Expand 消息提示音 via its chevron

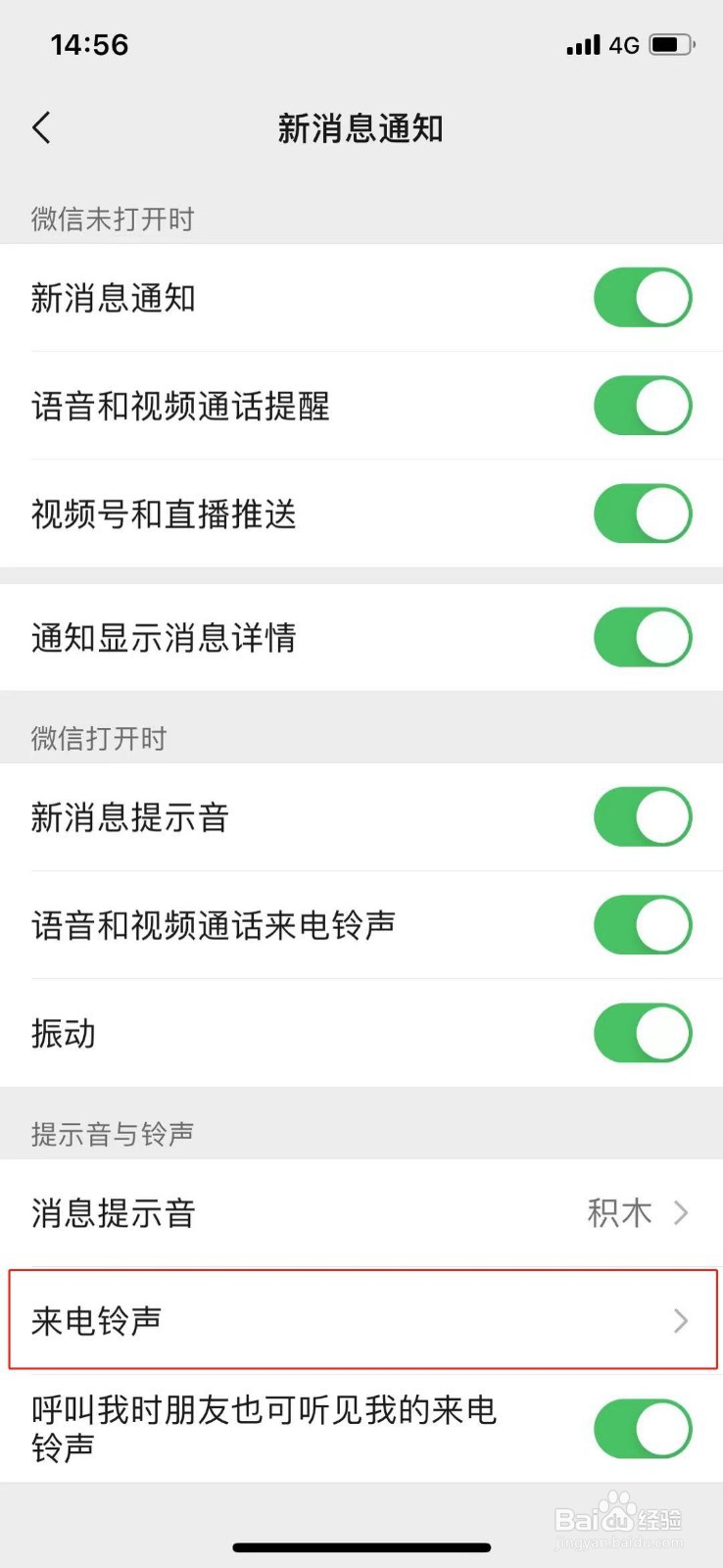click(x=680, y=1213)
